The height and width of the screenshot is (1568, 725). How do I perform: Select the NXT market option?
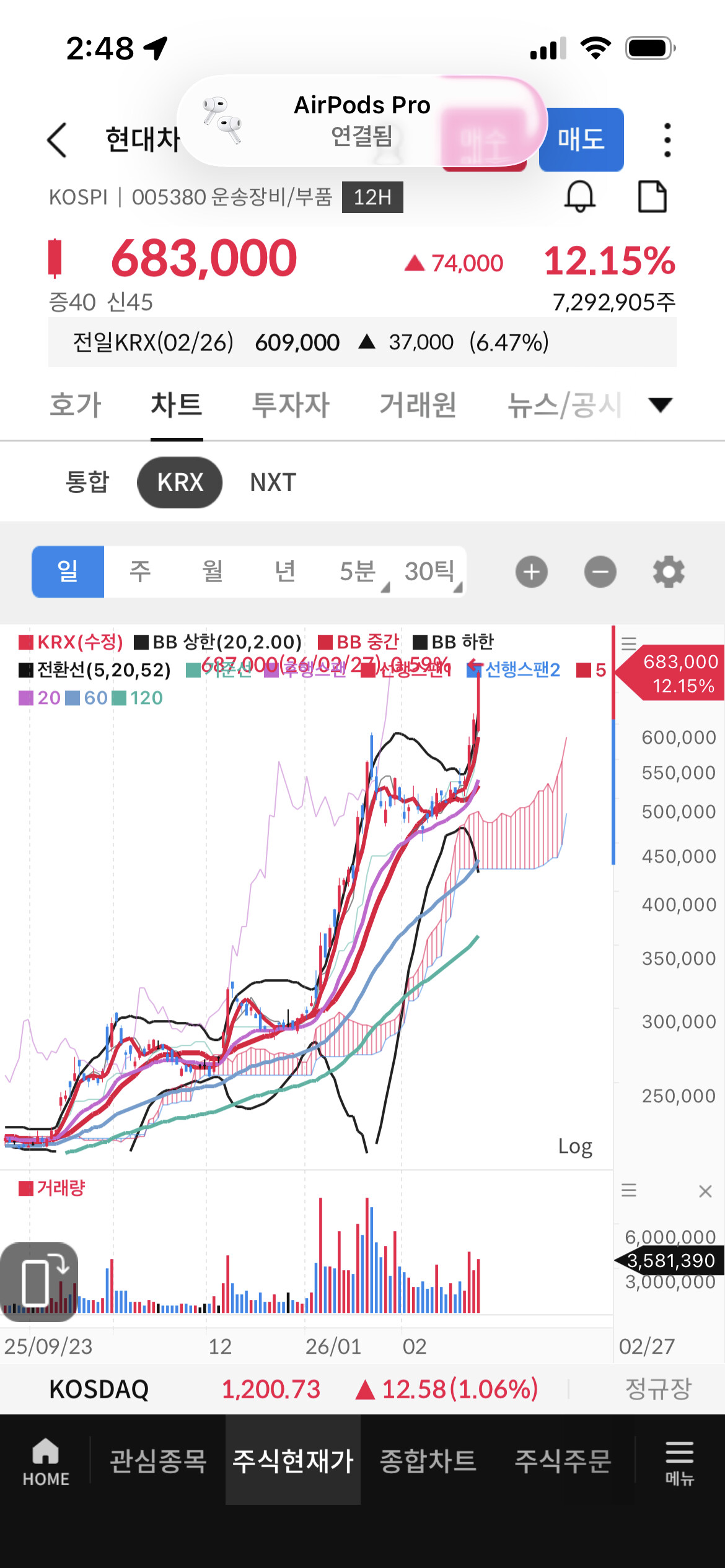273,482
